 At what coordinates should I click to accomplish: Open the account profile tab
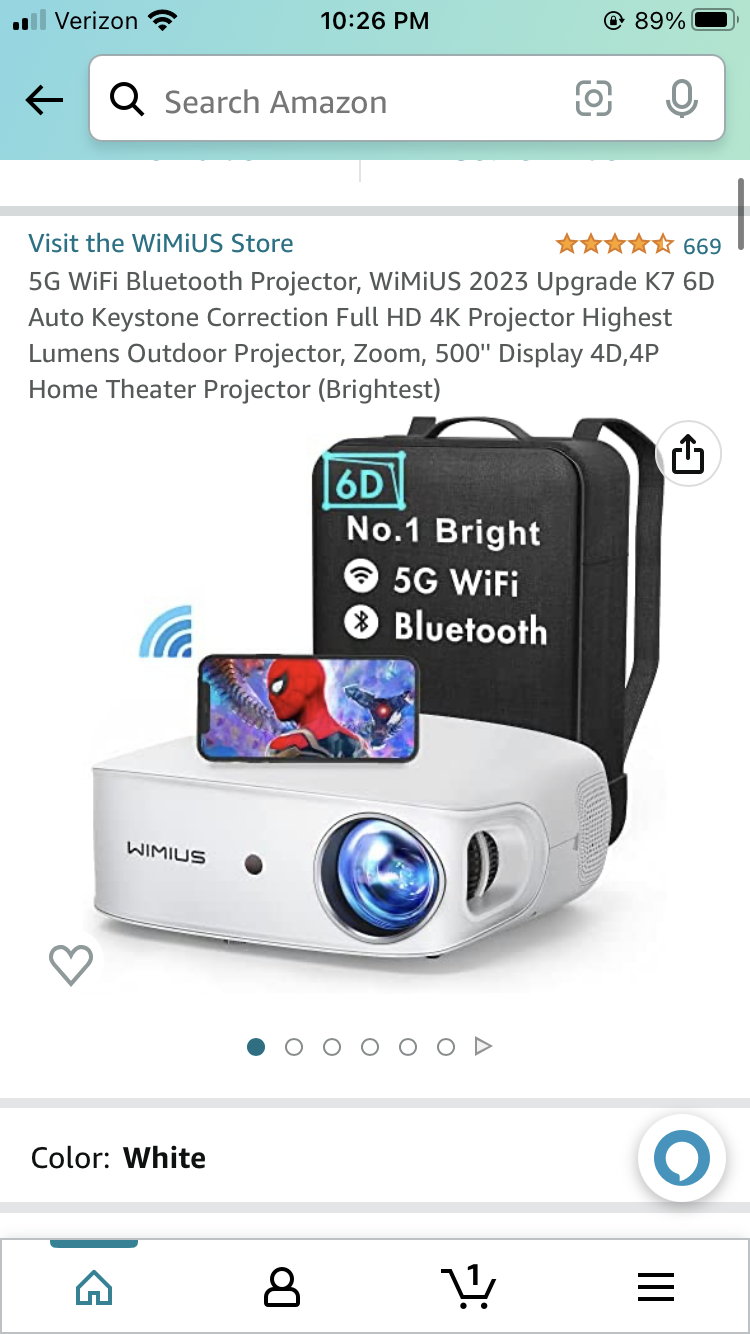coord(282,1287)
